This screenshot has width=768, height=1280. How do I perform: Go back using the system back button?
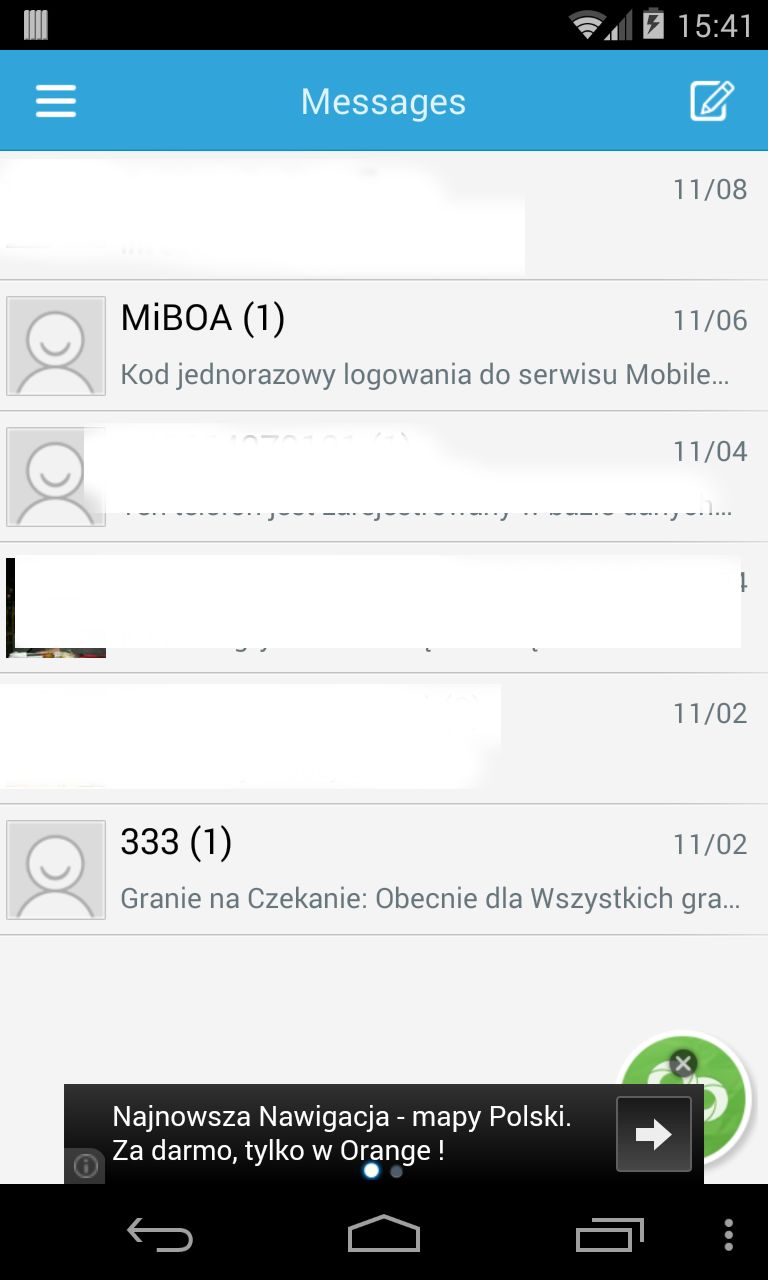click(x=160, y=1235)
